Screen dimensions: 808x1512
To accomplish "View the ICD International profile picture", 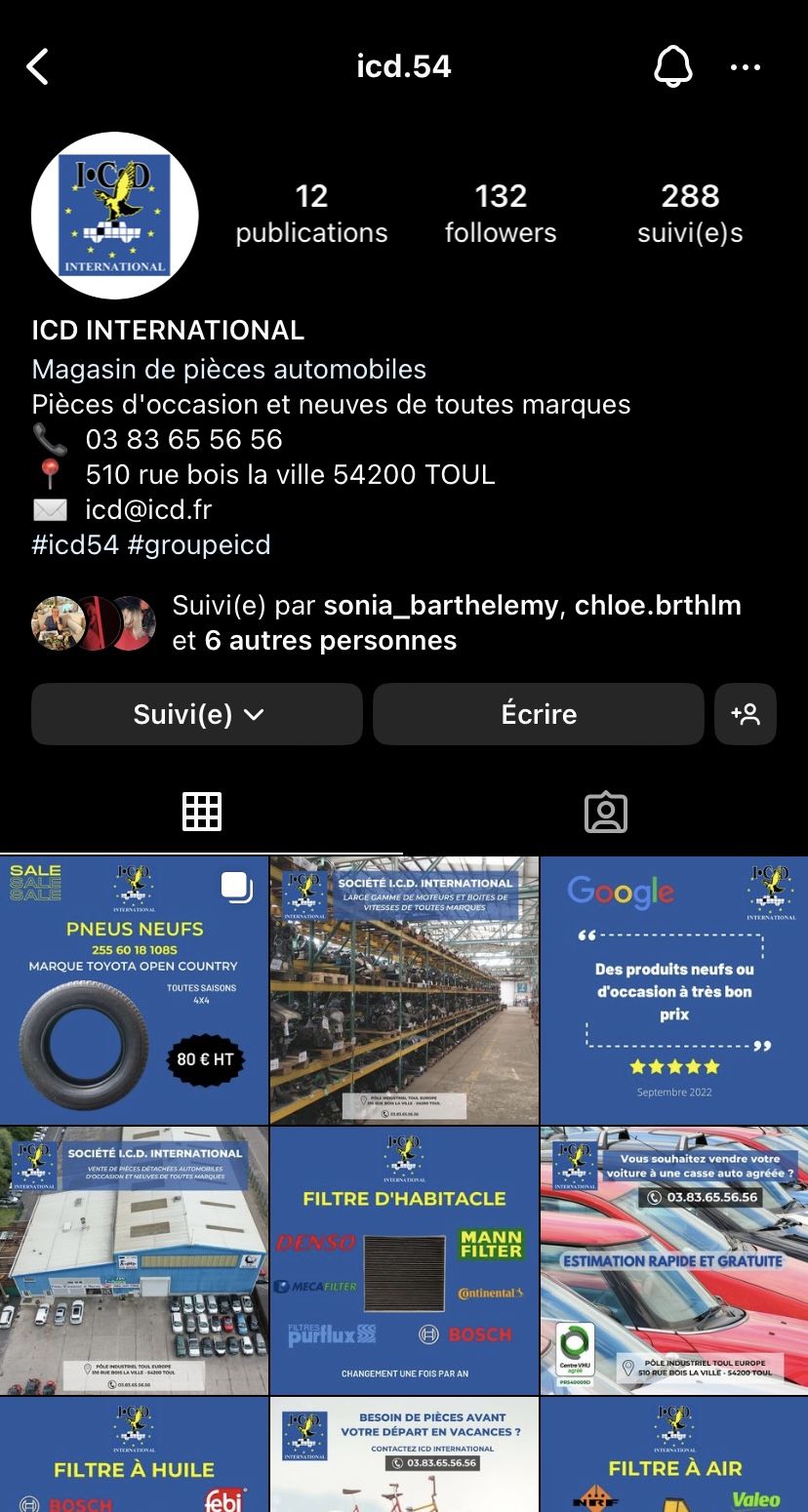I will pos(115,215).
